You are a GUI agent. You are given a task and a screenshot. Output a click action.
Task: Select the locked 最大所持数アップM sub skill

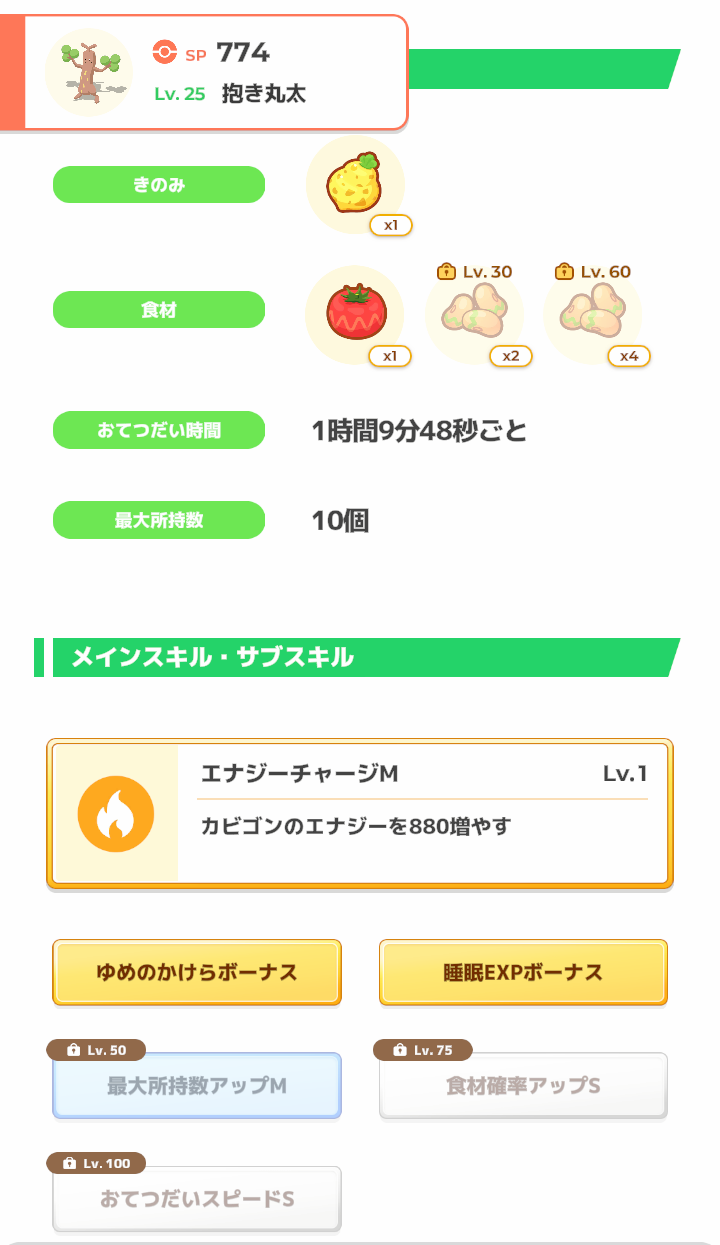click(x=197, y=1085)
